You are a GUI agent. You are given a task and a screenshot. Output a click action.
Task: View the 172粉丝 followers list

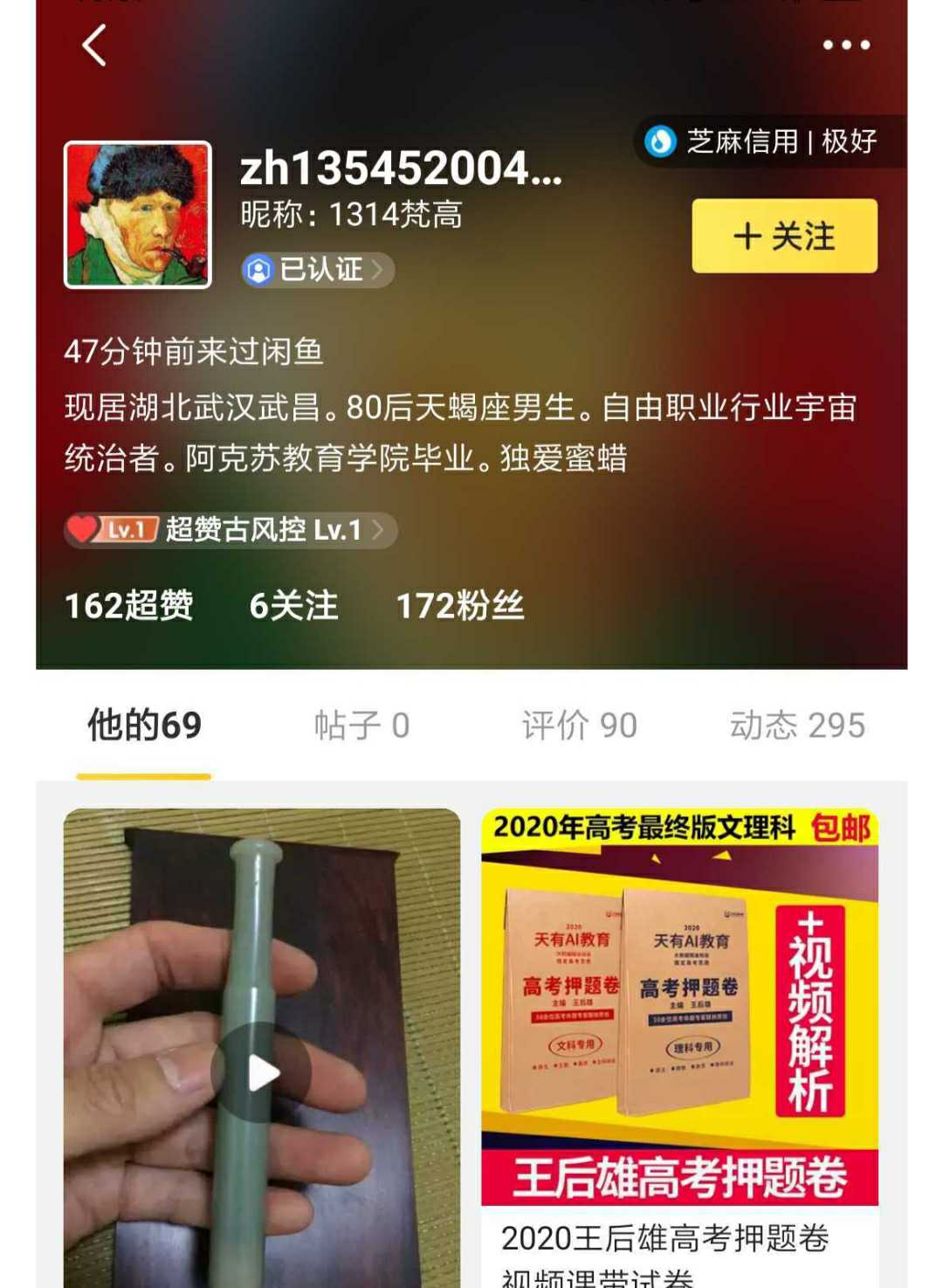pyautogui.click(x=460, y=606)
